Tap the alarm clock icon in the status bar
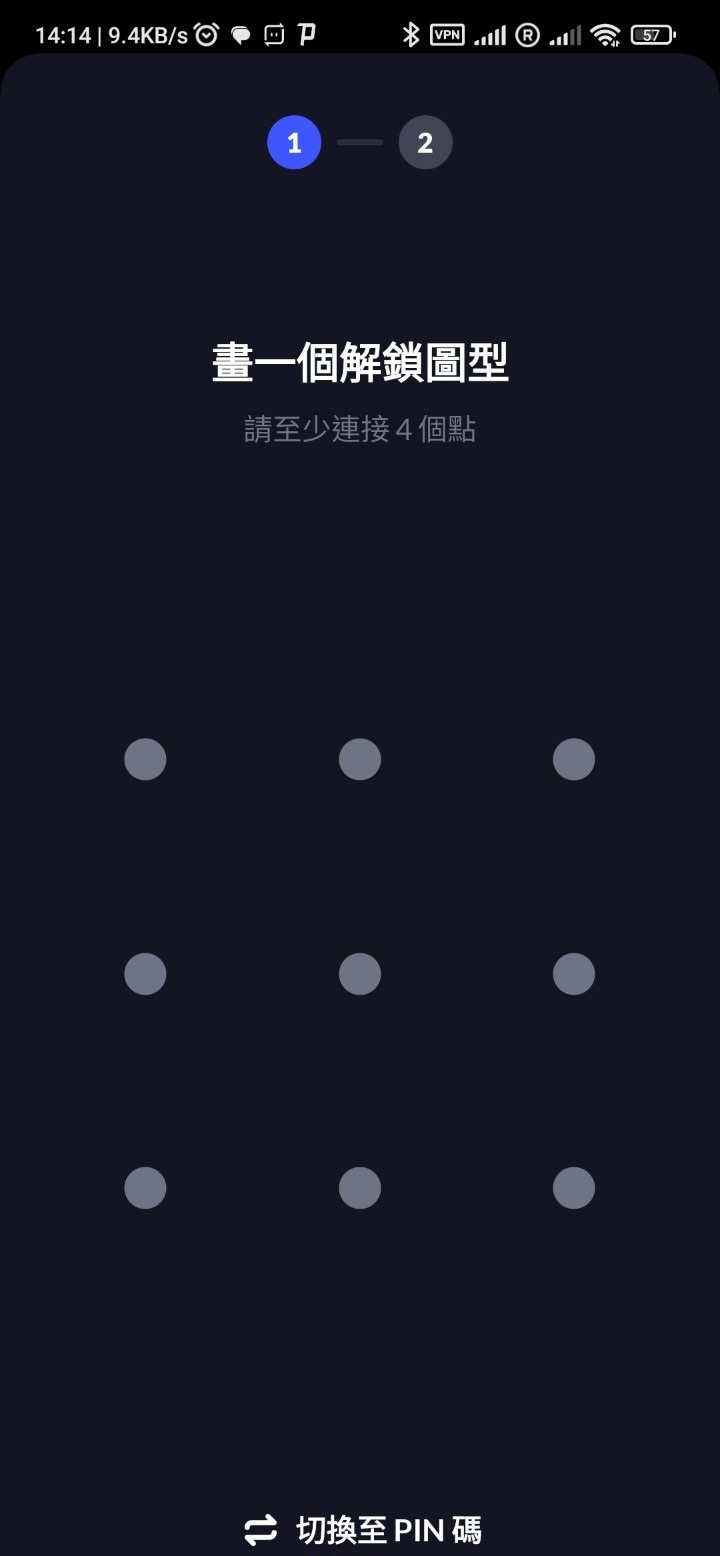720x1556 pixels. point(205,34)
